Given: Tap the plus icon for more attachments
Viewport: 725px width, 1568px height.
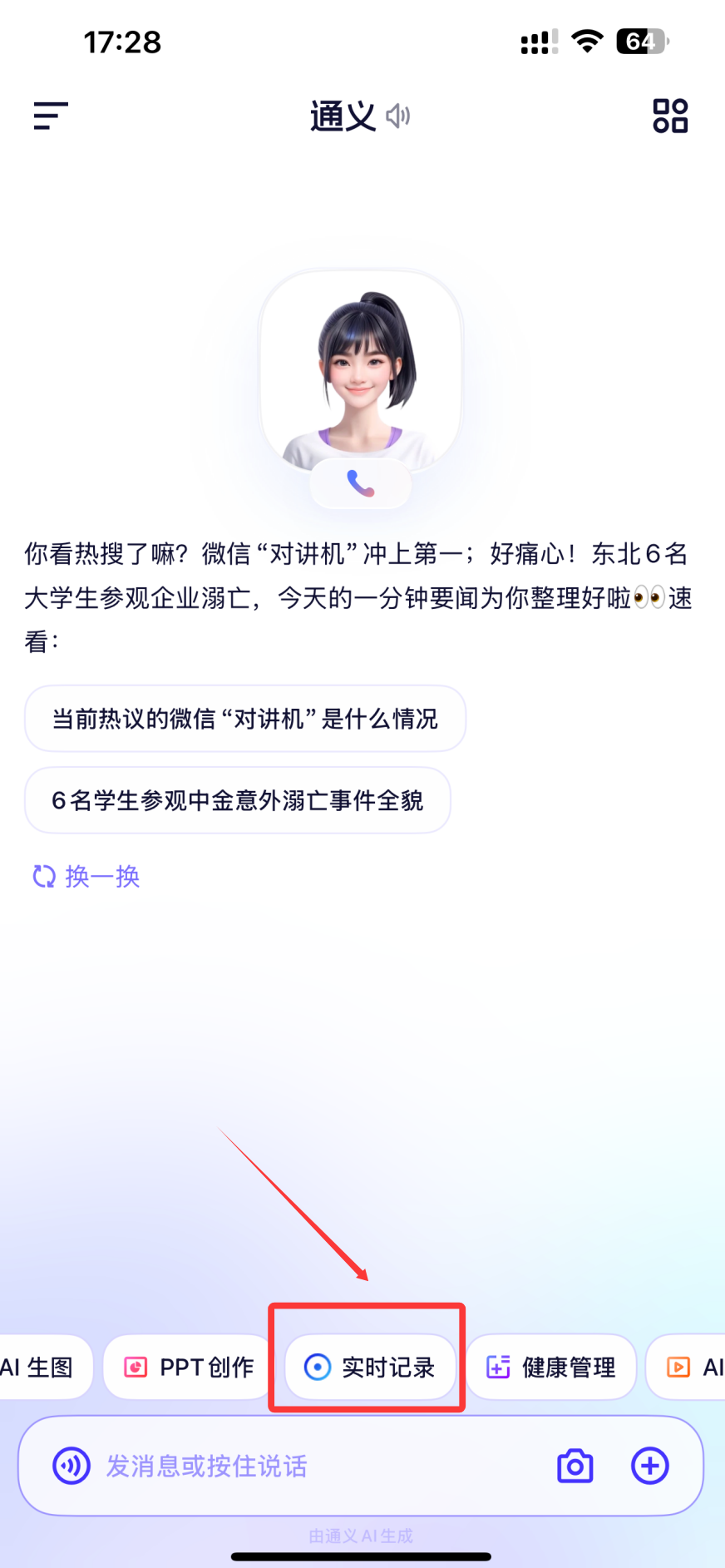Looking at the screenshot, I should pyautogui.click(x=650, y=1465).
